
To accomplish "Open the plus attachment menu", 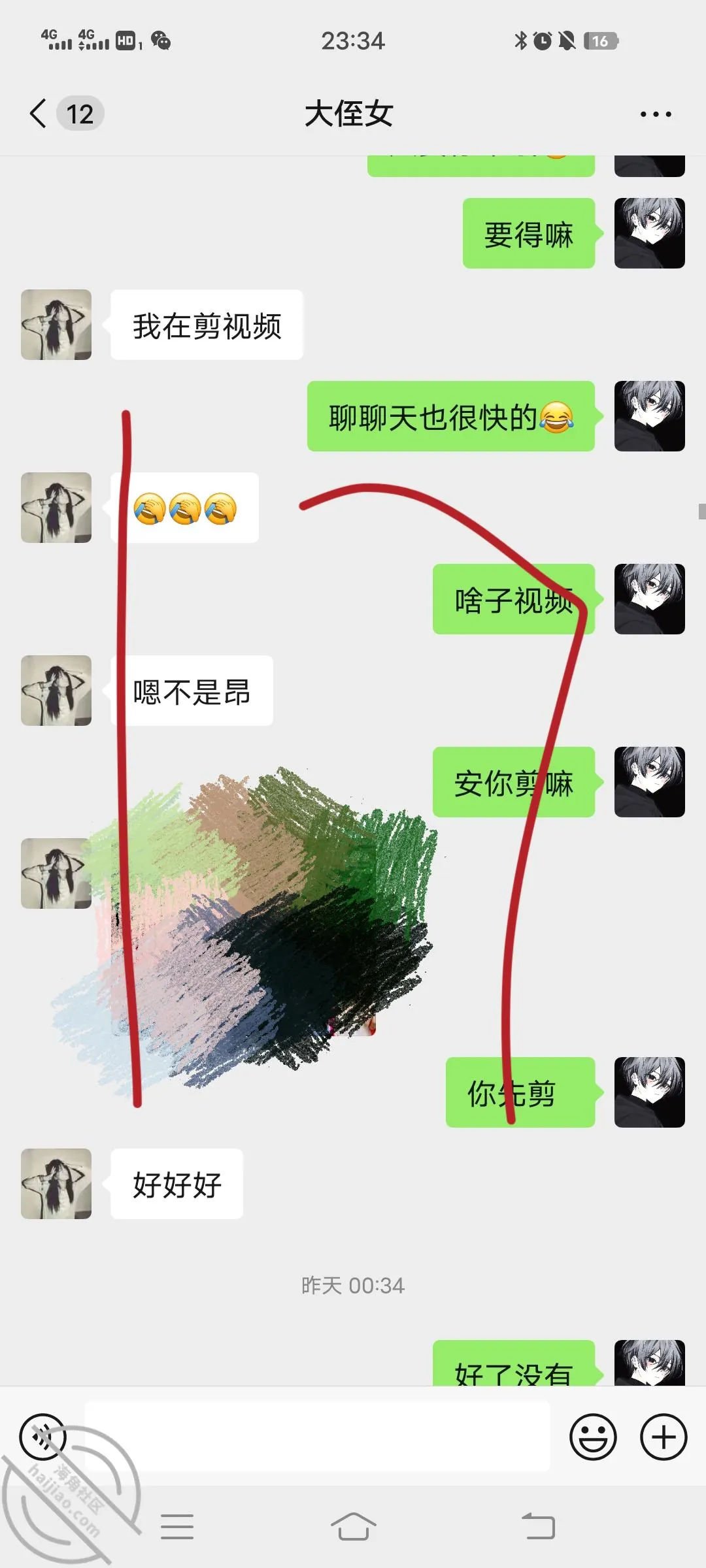I will click(664, 1436).
